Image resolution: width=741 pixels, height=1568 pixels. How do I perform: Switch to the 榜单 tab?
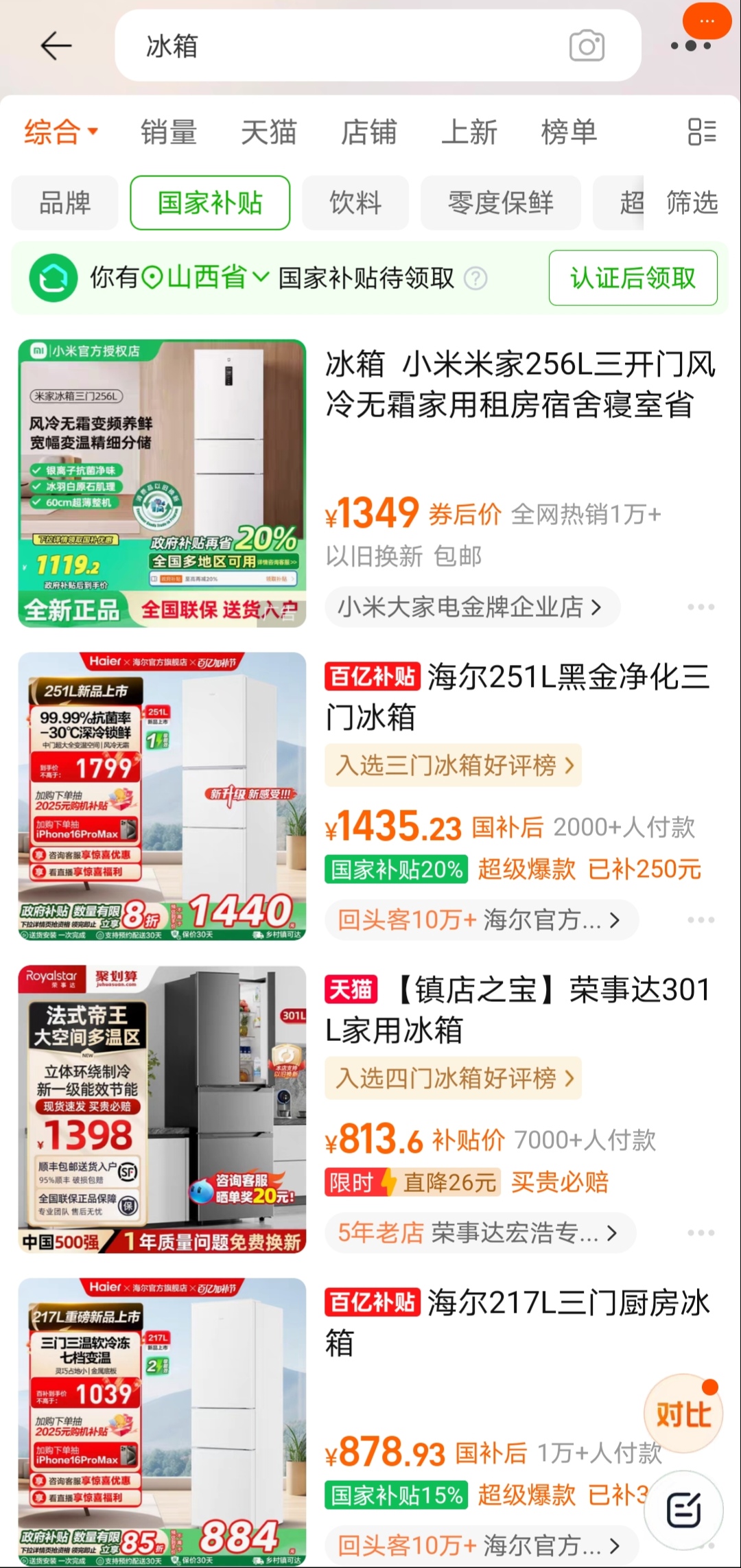(x=569, y=132)
